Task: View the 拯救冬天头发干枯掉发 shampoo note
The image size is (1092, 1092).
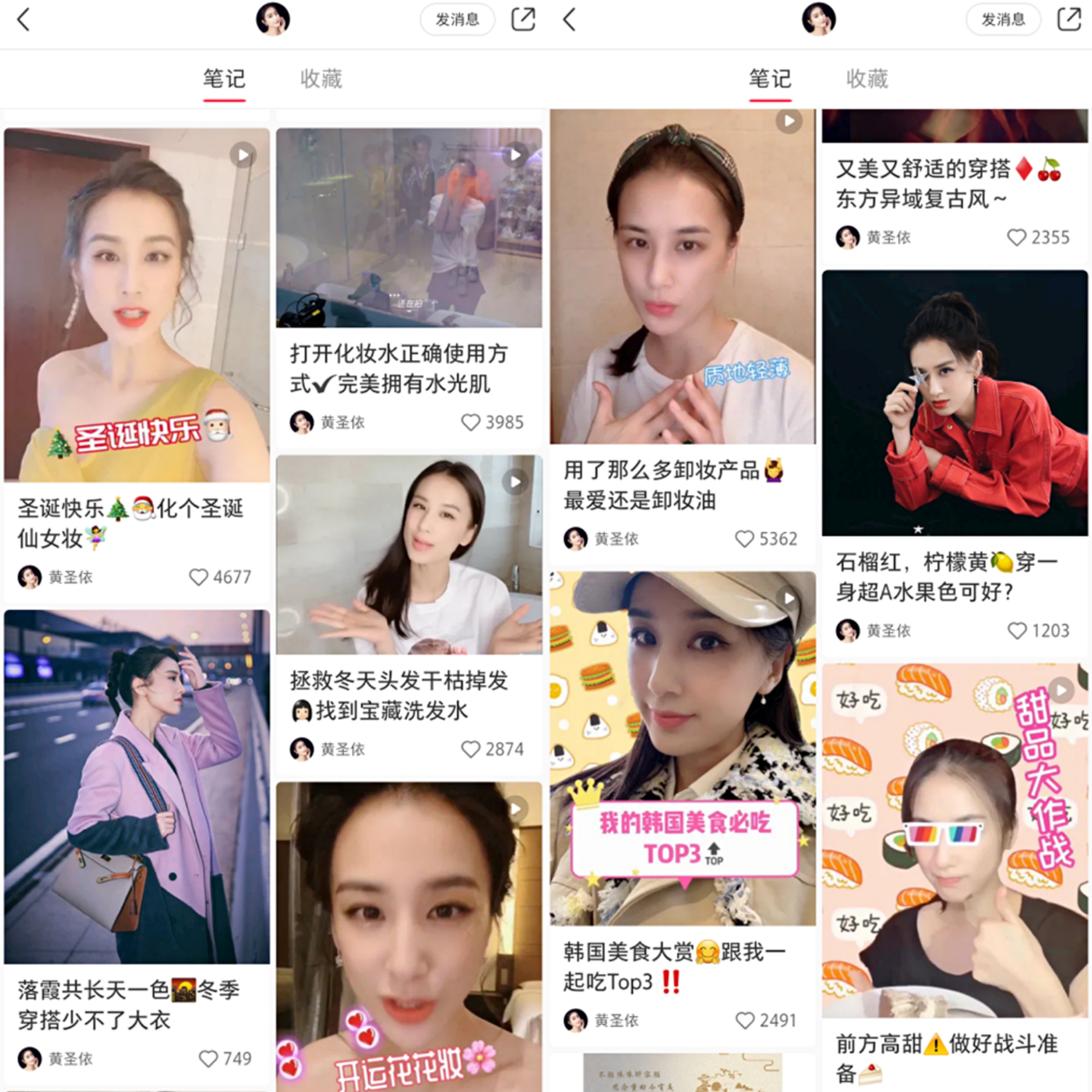Action: pos(409,555)
